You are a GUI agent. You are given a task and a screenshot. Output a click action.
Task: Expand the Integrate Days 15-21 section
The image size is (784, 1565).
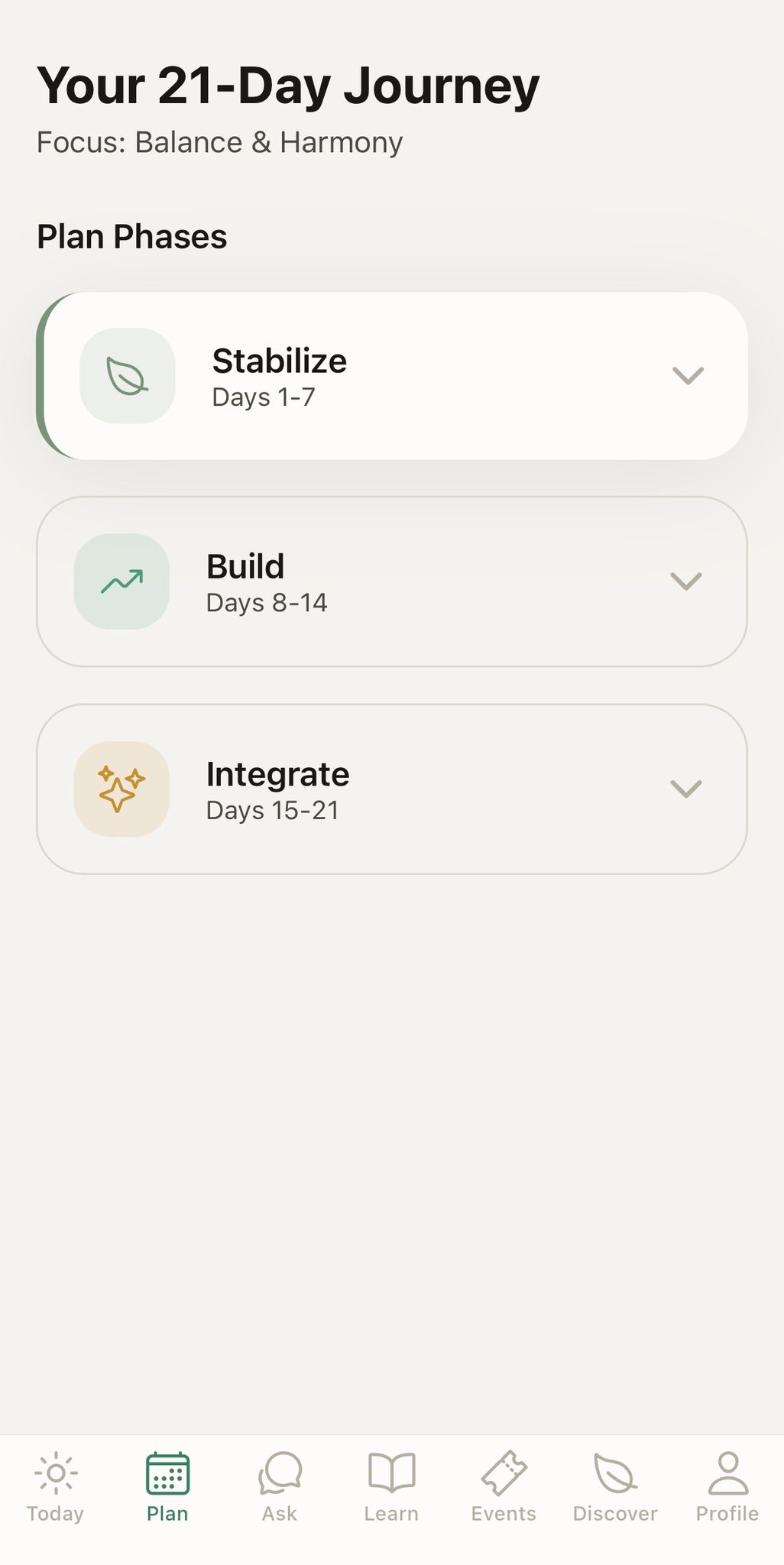(686, 789)
